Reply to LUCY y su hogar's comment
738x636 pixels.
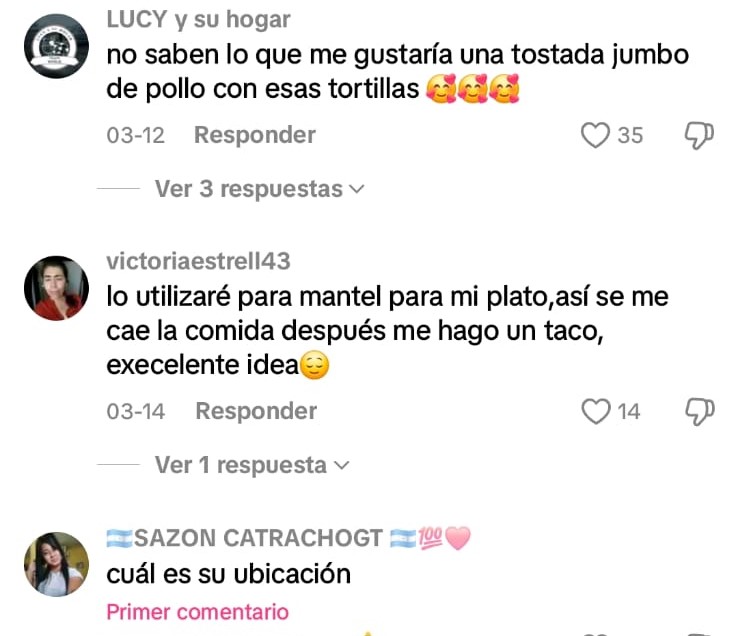click(x=254, y=135)
